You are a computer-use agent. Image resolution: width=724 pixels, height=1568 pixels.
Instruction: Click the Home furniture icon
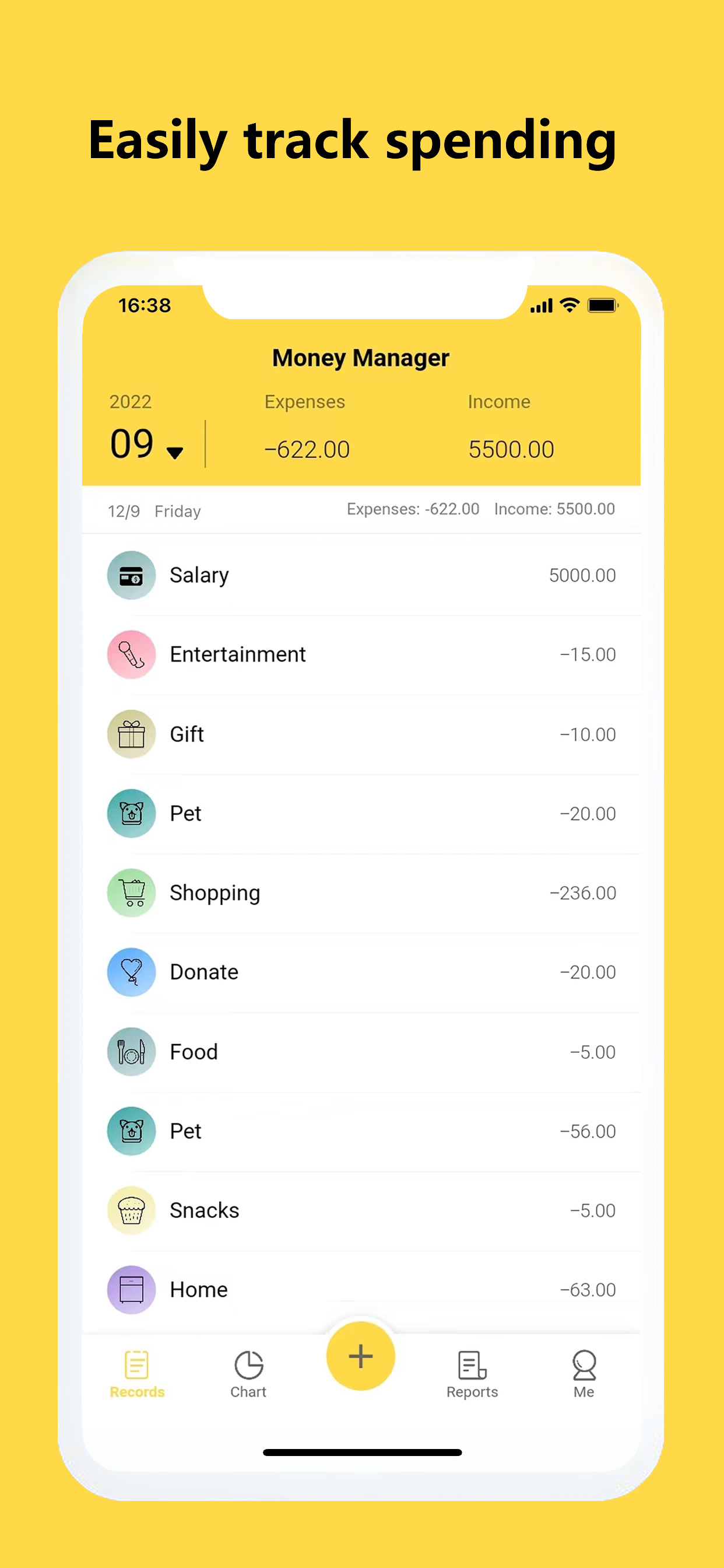tap(131, 1290)
